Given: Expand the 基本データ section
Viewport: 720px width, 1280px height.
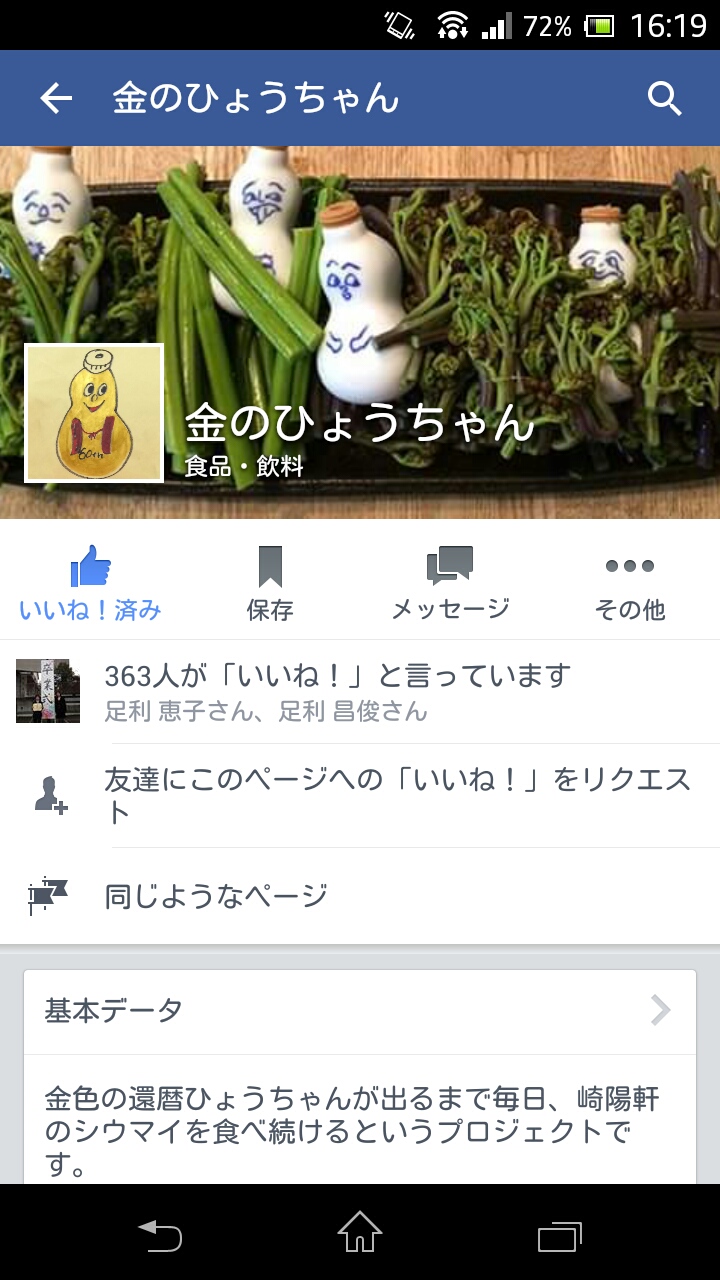Looking at the screenshot, I should coord(360,1011).
